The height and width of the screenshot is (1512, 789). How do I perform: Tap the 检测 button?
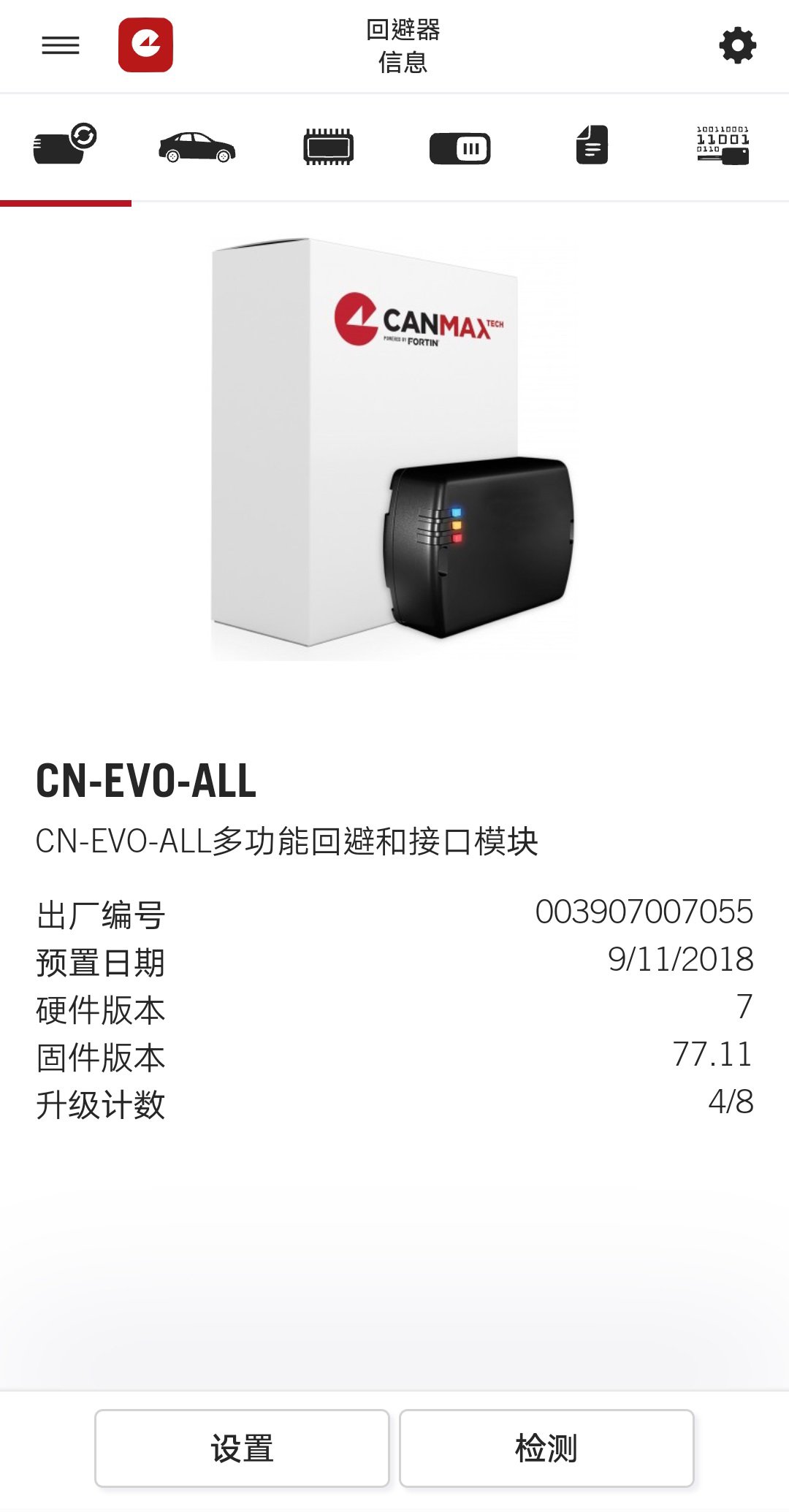click(546, 1448)
